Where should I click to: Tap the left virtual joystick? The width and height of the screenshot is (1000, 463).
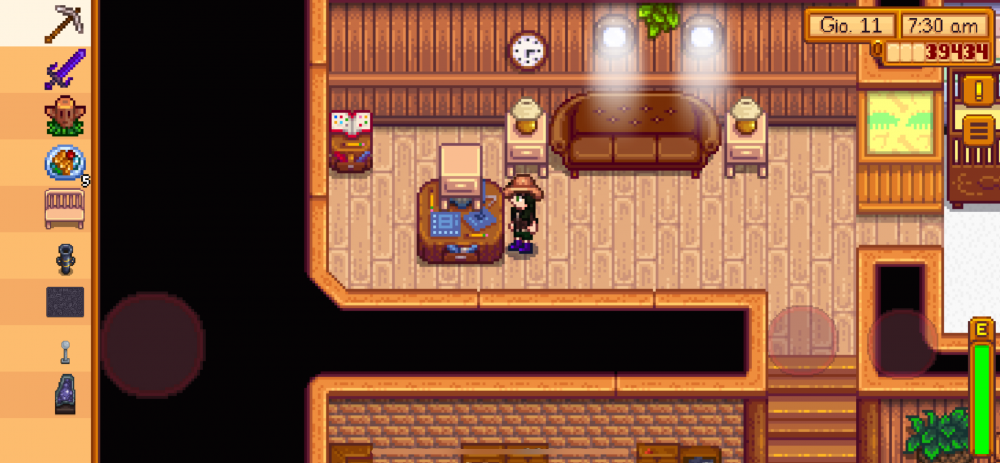tap(152, 343)
